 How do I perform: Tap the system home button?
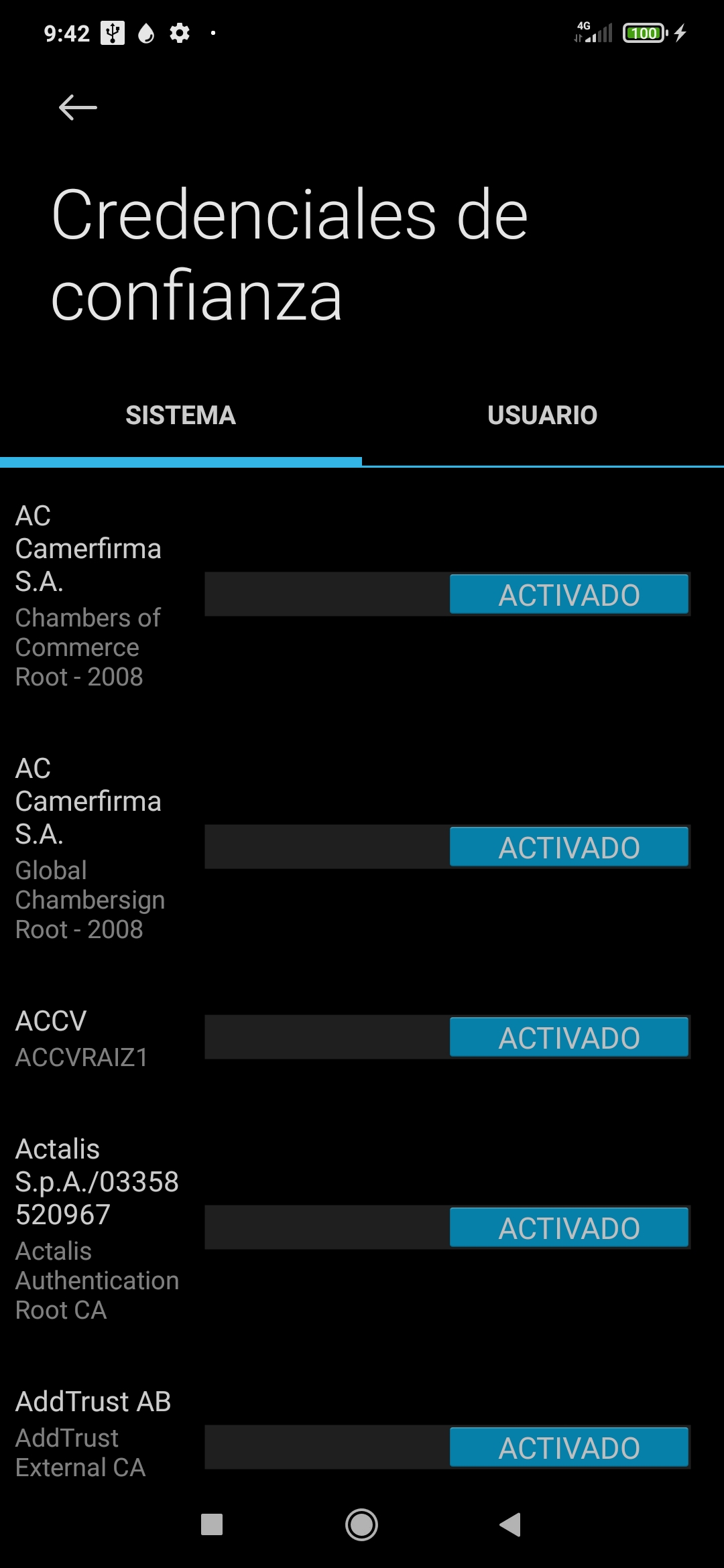(361, 1525)
